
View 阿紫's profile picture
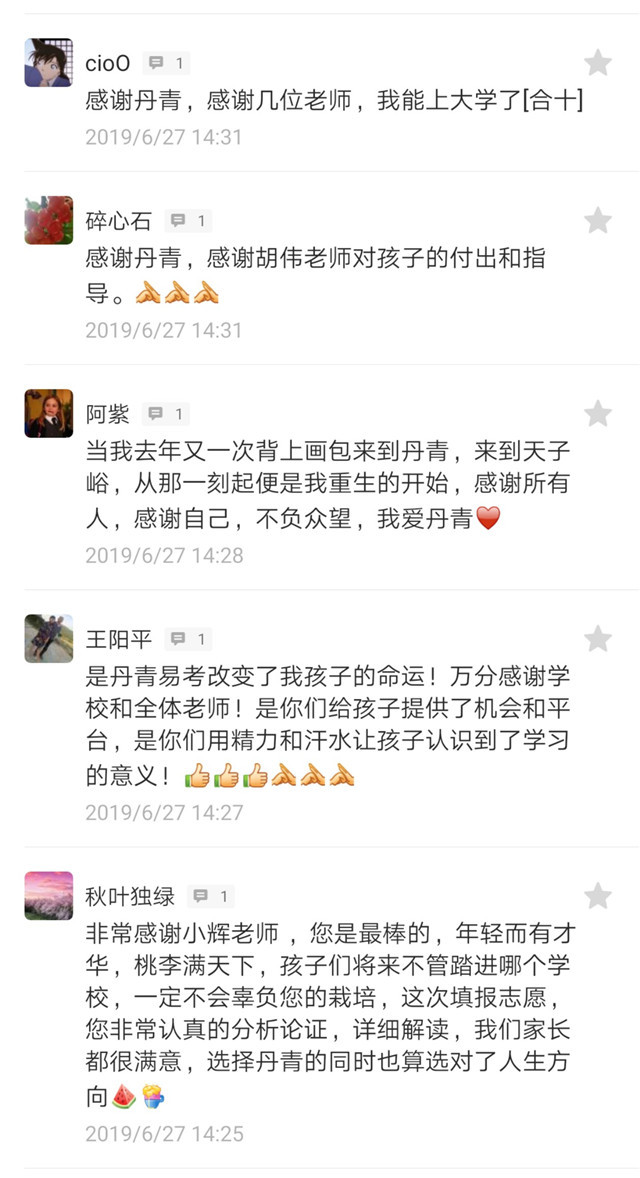point(49,413)
